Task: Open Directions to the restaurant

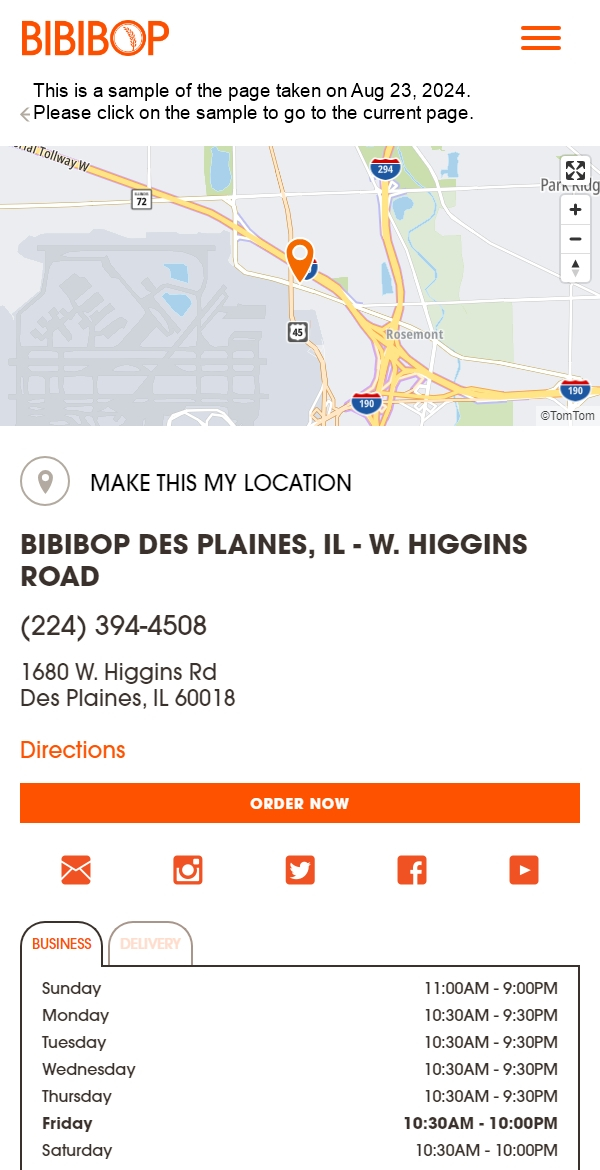Action: point(73,750)
